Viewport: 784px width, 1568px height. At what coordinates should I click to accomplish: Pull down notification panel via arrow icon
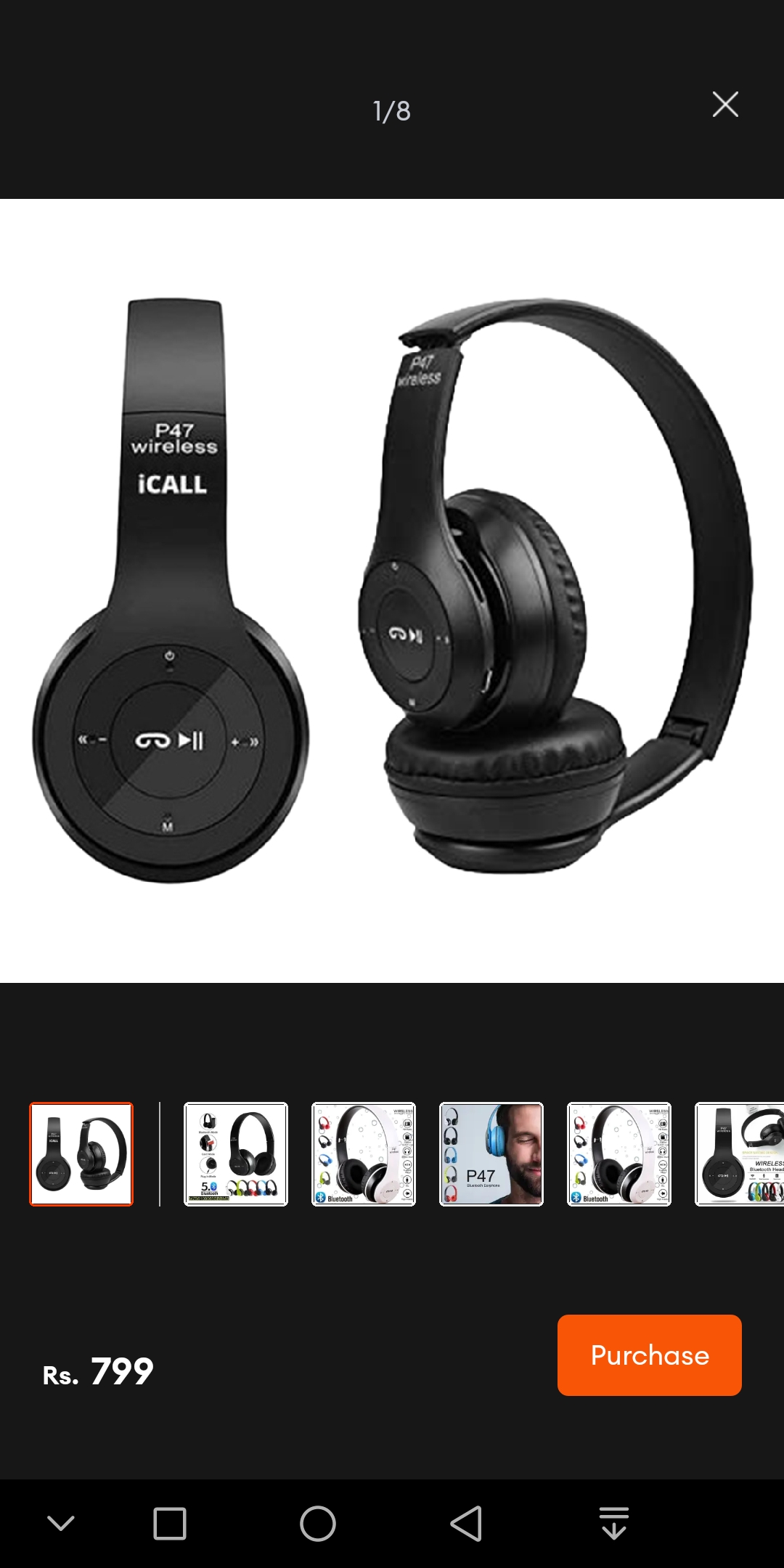pyautogui.click(x=614, y=1523)
